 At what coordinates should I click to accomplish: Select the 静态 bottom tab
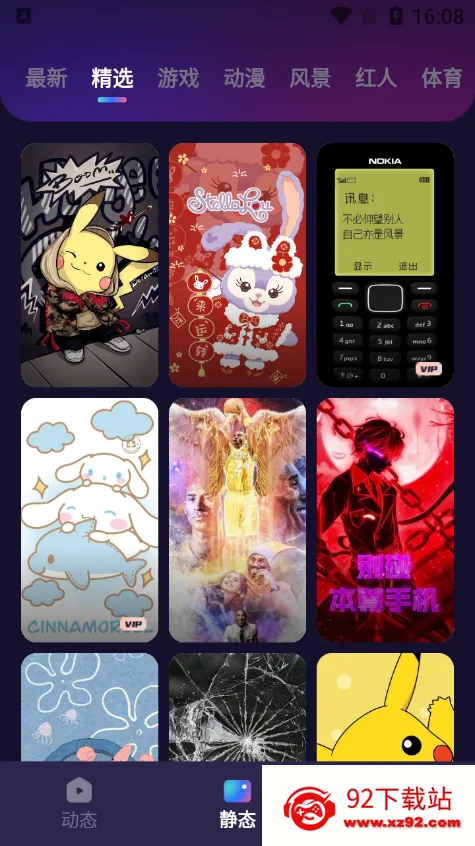click(x=238, y=804)
